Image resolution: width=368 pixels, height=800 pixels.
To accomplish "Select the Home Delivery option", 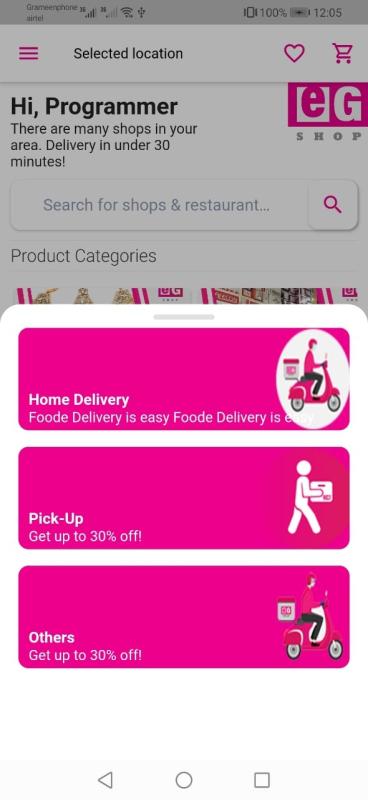I will [x=184, y=379].
